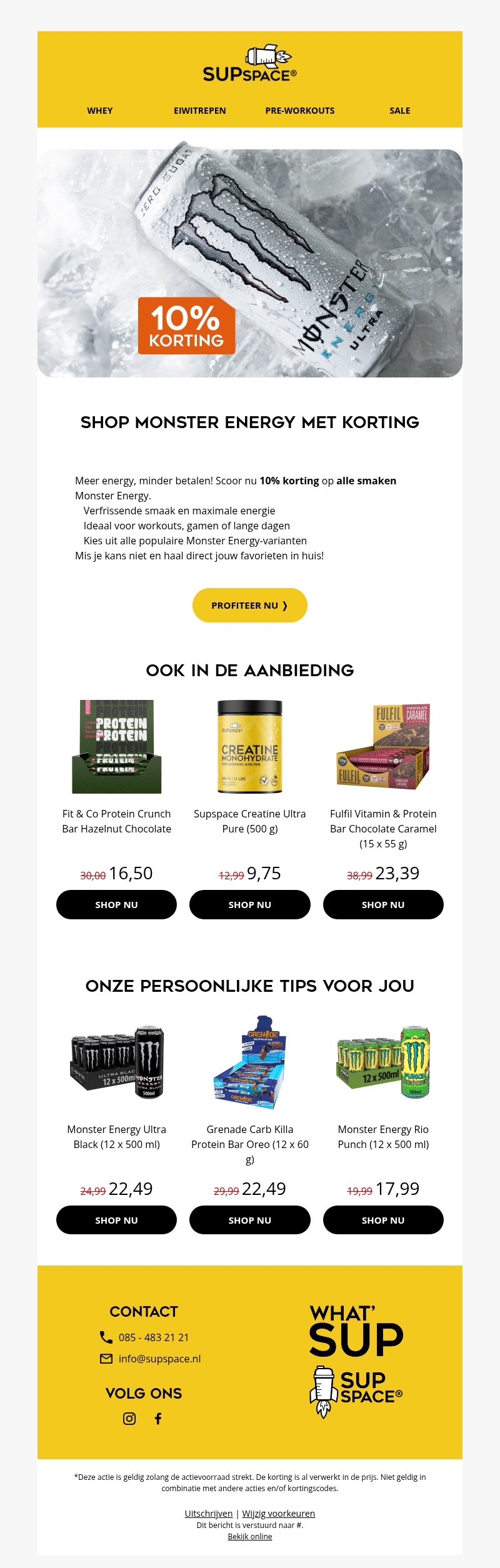
Task: Open Supspace's Facebook page
Action: (x=158, y=1419)
